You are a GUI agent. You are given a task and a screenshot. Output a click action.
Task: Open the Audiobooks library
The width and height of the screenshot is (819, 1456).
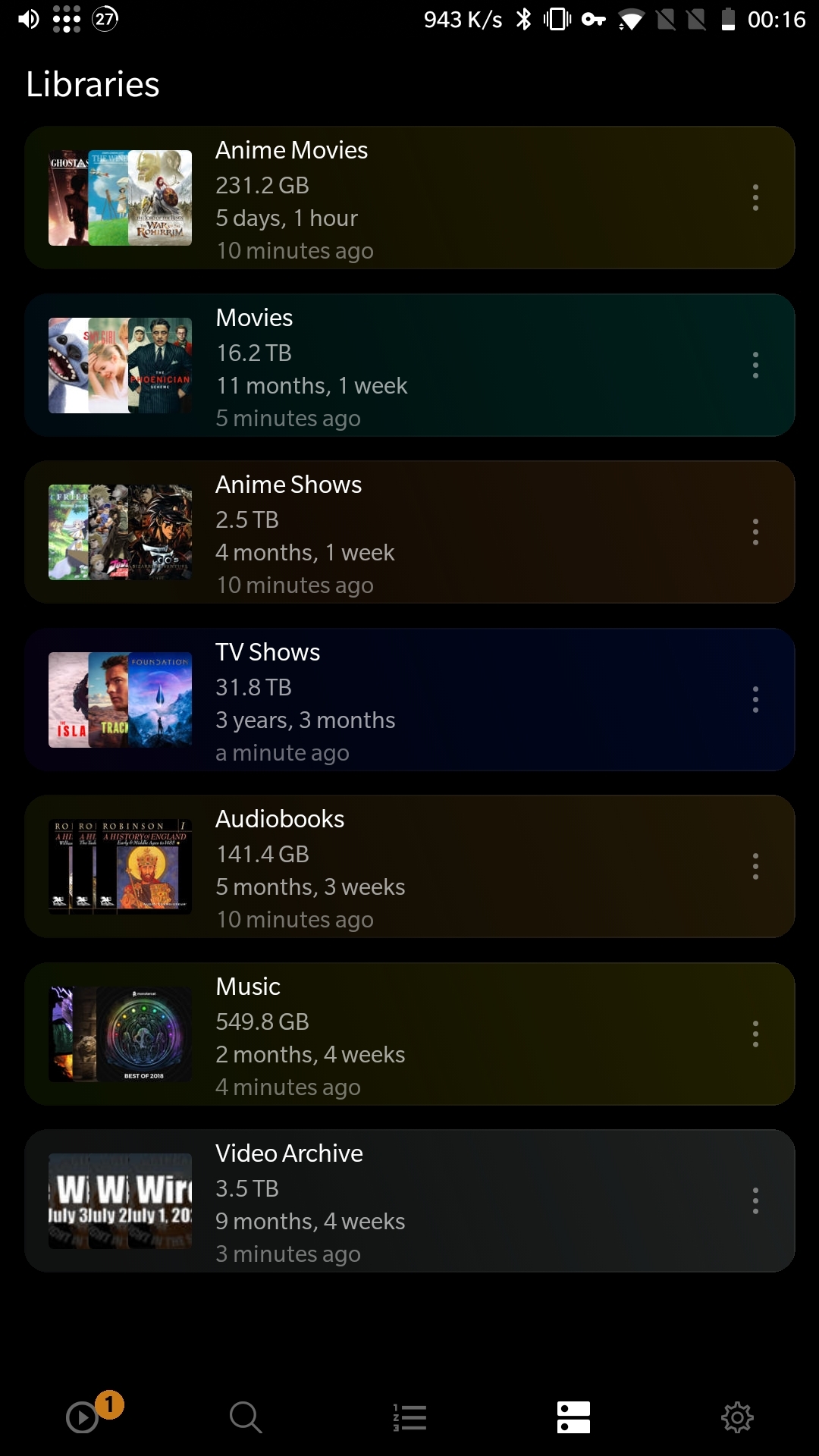coord(409,867)
